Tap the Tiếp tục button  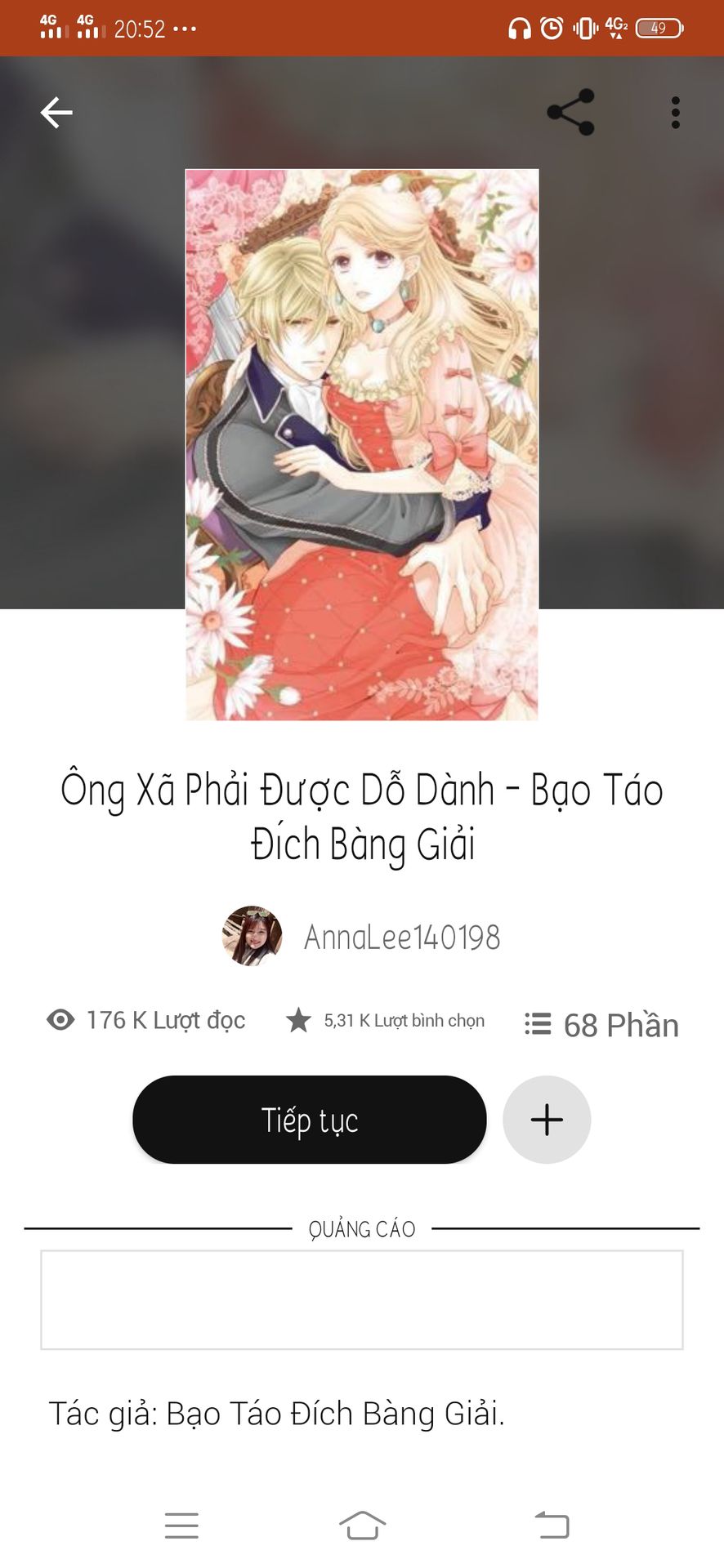310,1120
